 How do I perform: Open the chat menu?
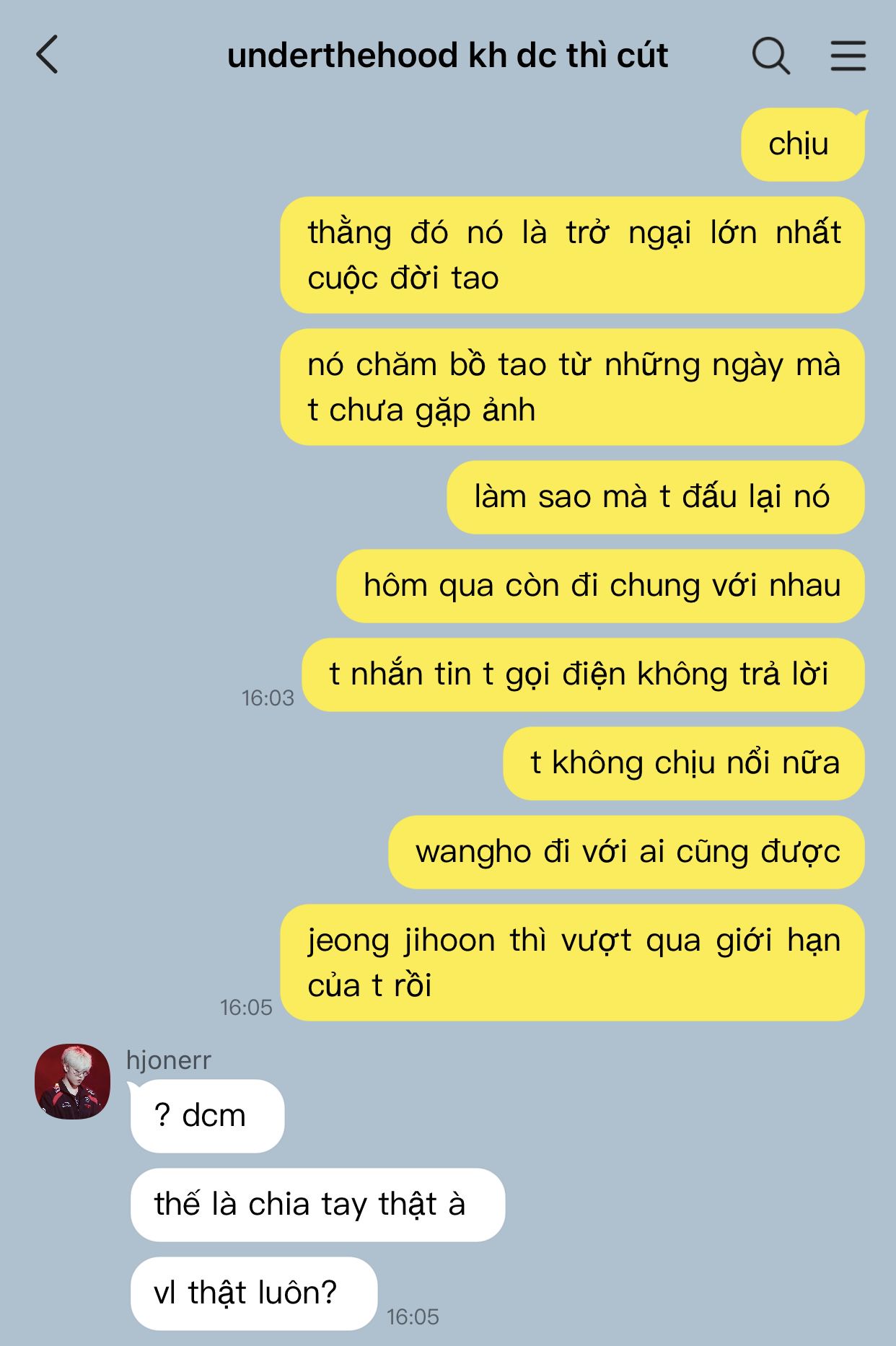click(848, 56)
